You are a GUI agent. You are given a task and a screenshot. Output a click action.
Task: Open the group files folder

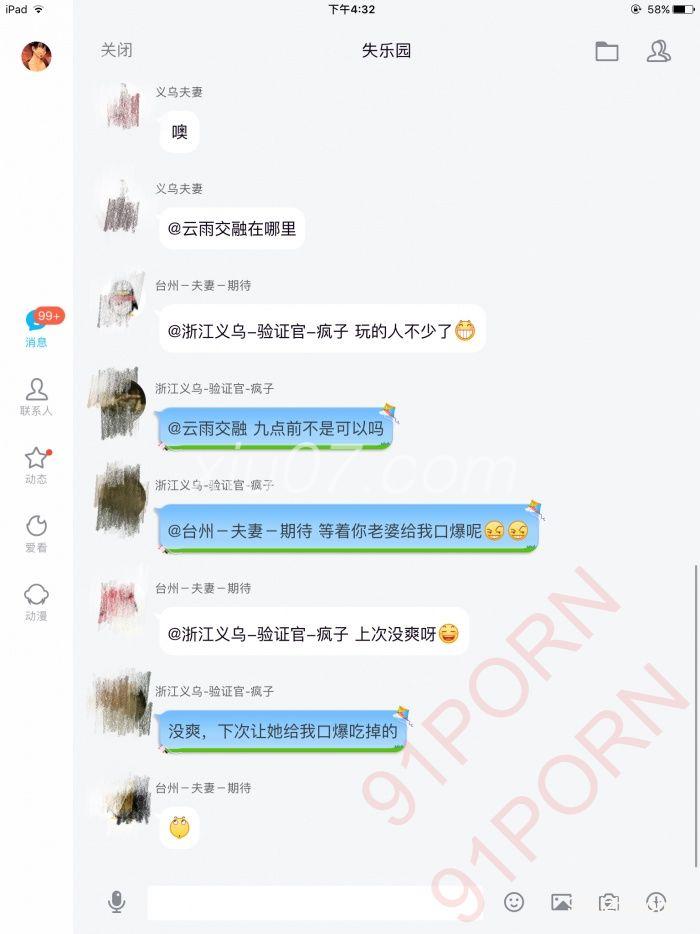coord(606,51)
